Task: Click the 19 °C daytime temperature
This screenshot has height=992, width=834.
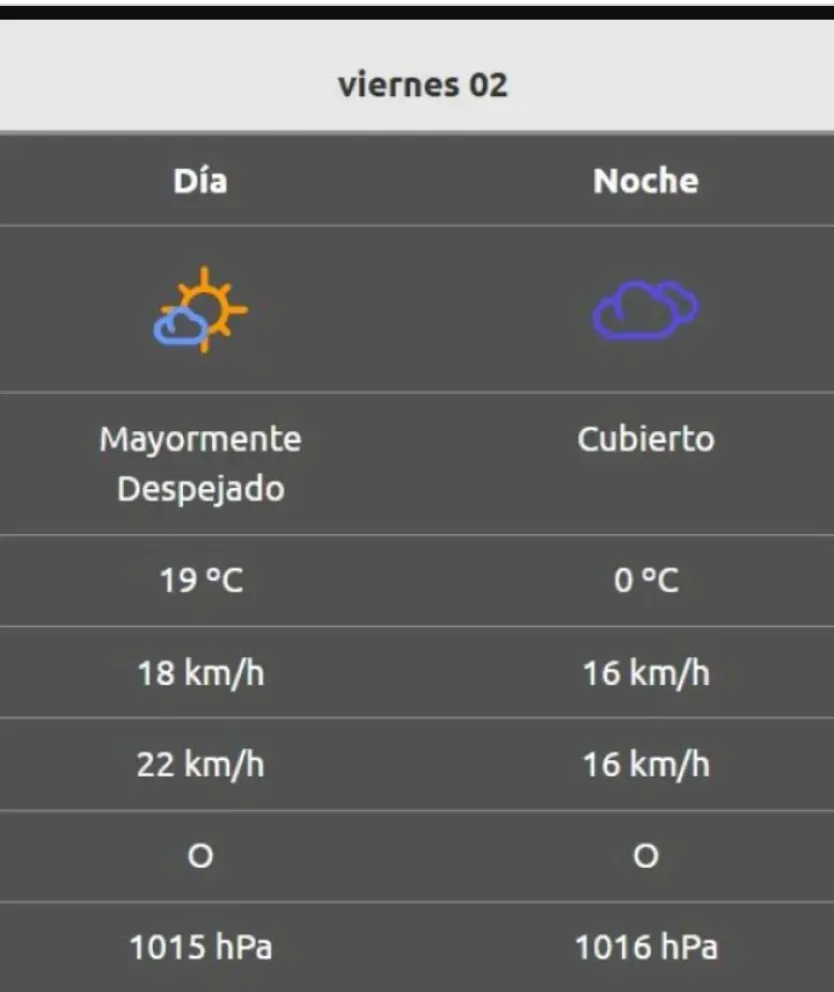Action: point(199,581)
